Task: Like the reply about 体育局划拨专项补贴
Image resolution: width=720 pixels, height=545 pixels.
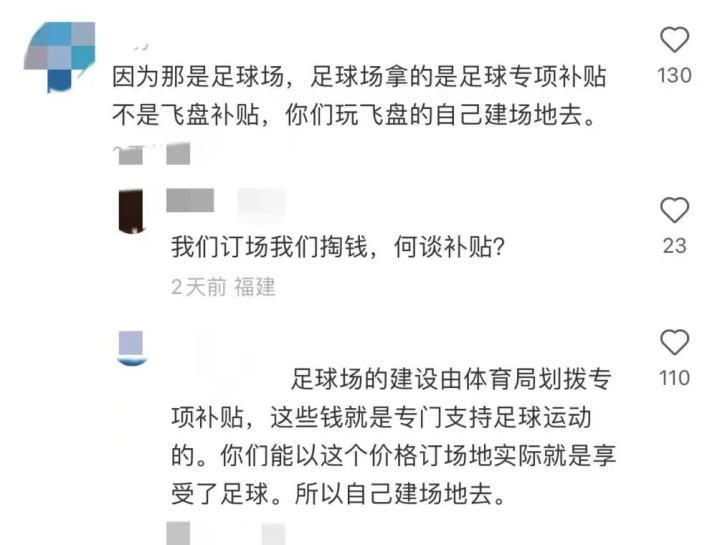Action: pos(676,343)
